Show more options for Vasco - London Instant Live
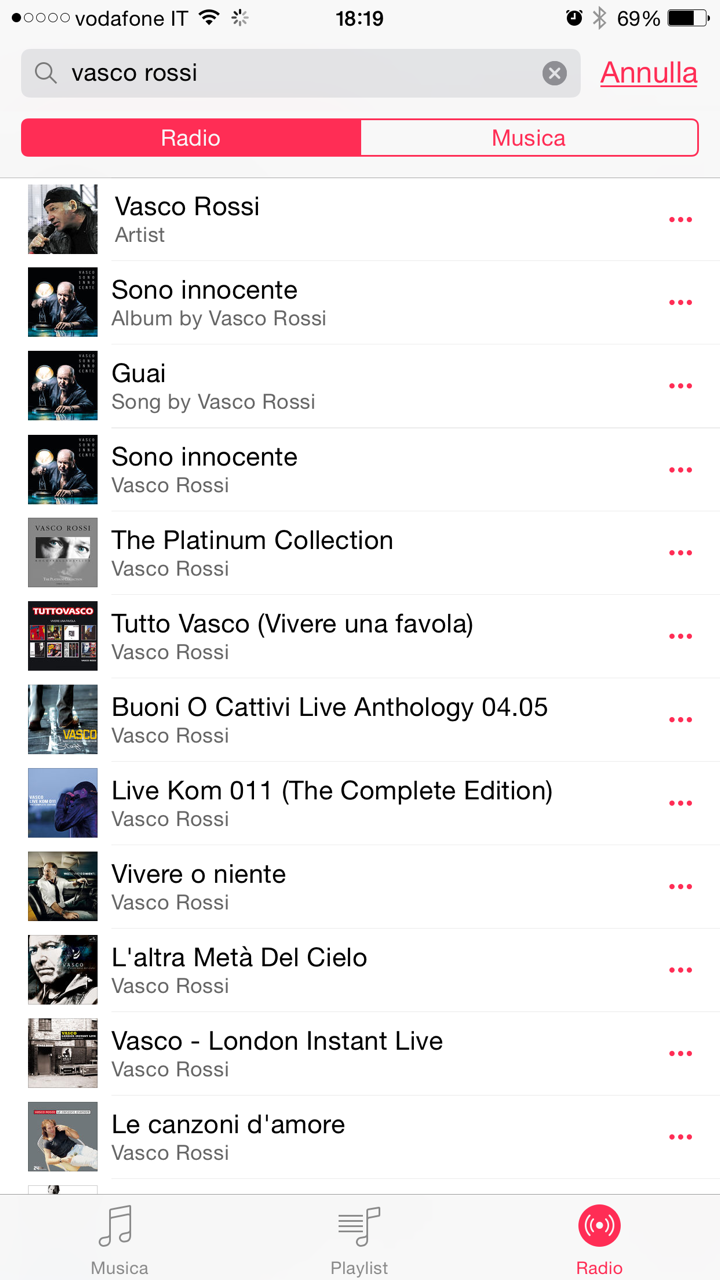 (x=680, y=1053)
